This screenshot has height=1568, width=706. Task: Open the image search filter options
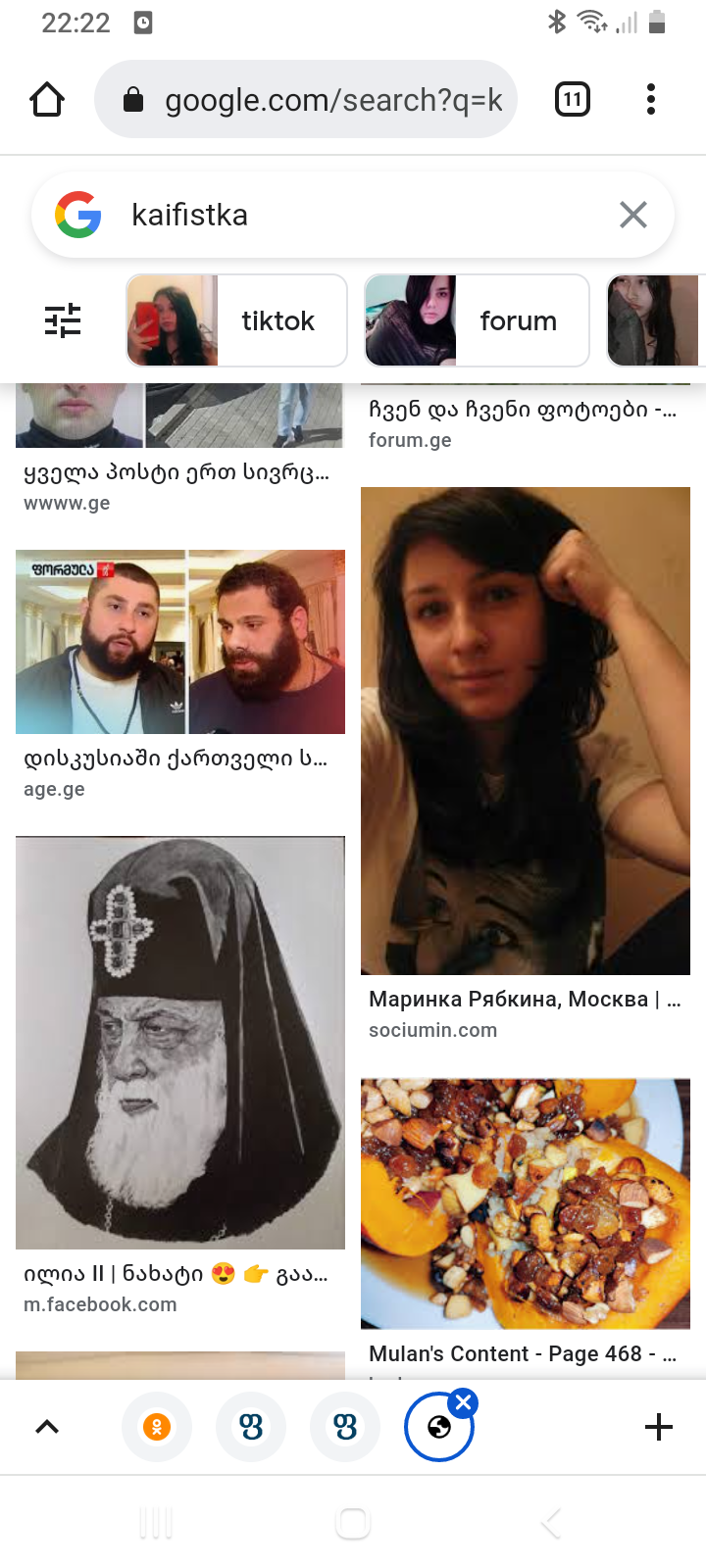point(63,320)
